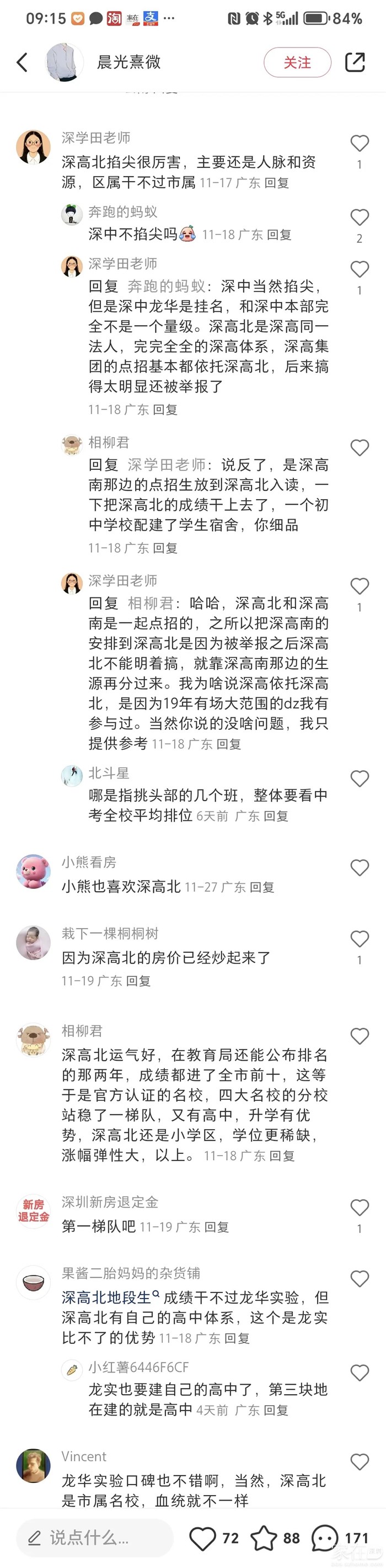This screenshot has height=1568, width=386.
Task: Like 北斗星's reply
Action: (x=359, y=778)
